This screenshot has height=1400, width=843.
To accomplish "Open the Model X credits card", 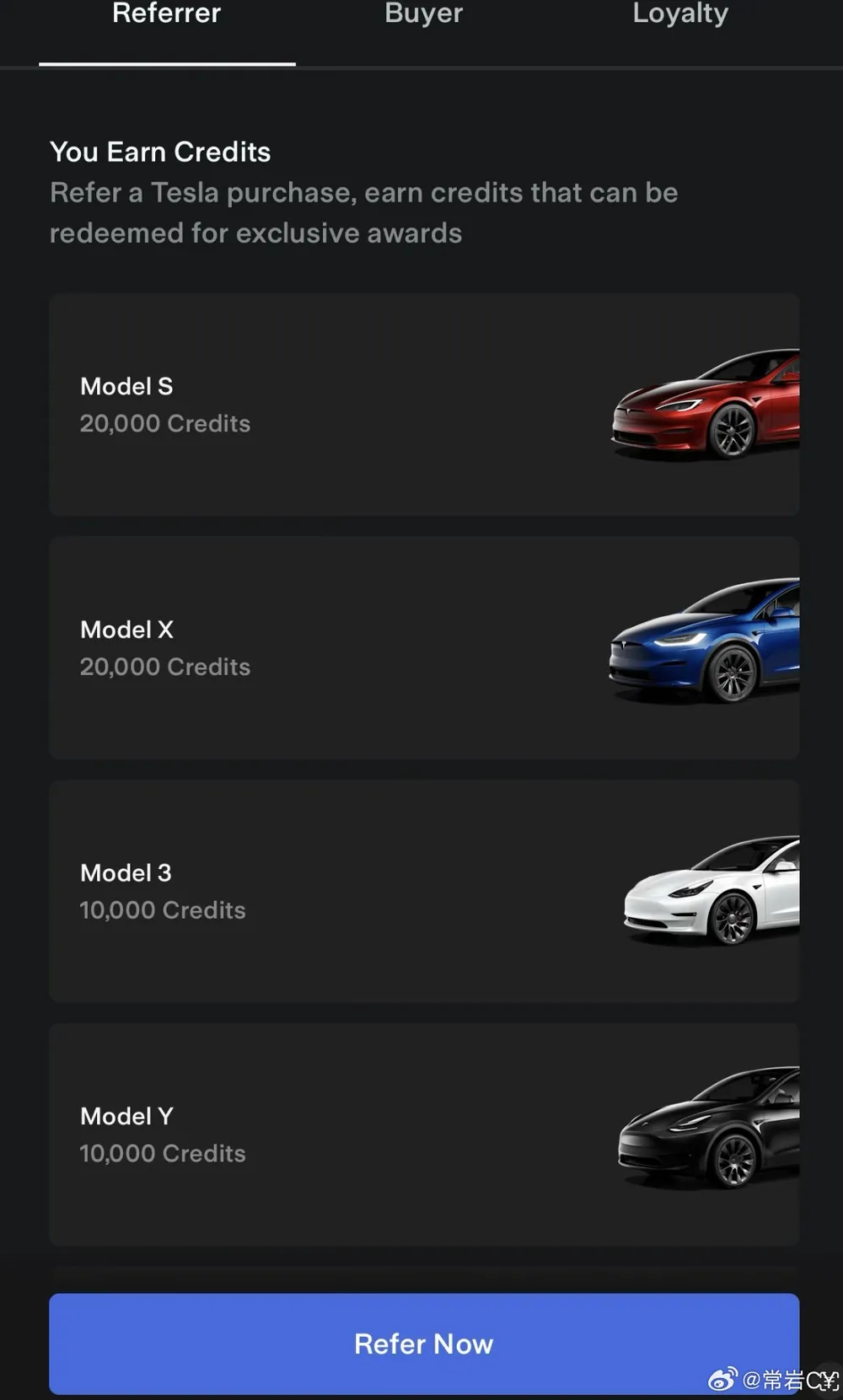I will pyautogui.click(x=423, y=647).
